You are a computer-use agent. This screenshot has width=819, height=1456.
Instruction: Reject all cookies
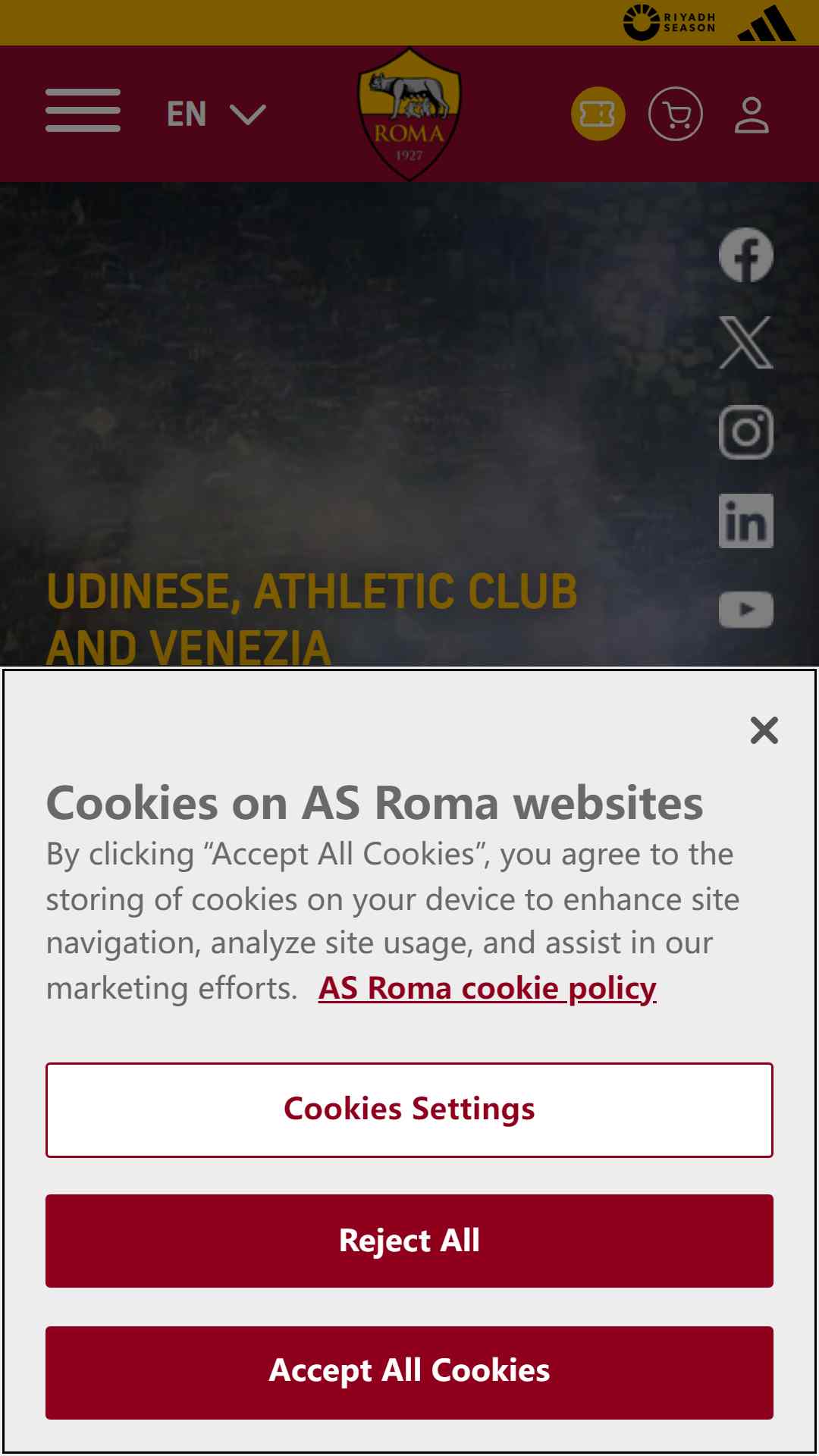point(409,1241)
